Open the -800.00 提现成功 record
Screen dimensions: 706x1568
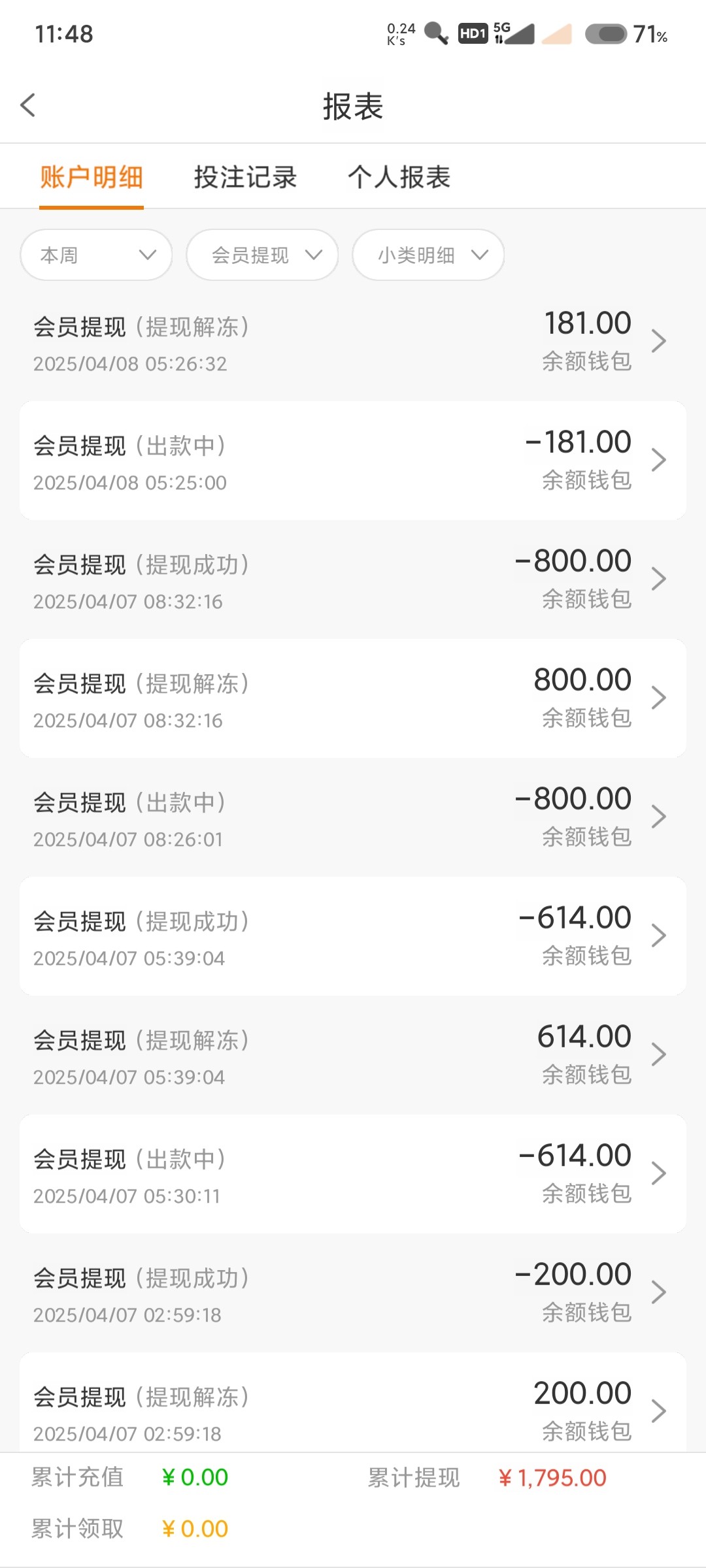pos(353,580)
